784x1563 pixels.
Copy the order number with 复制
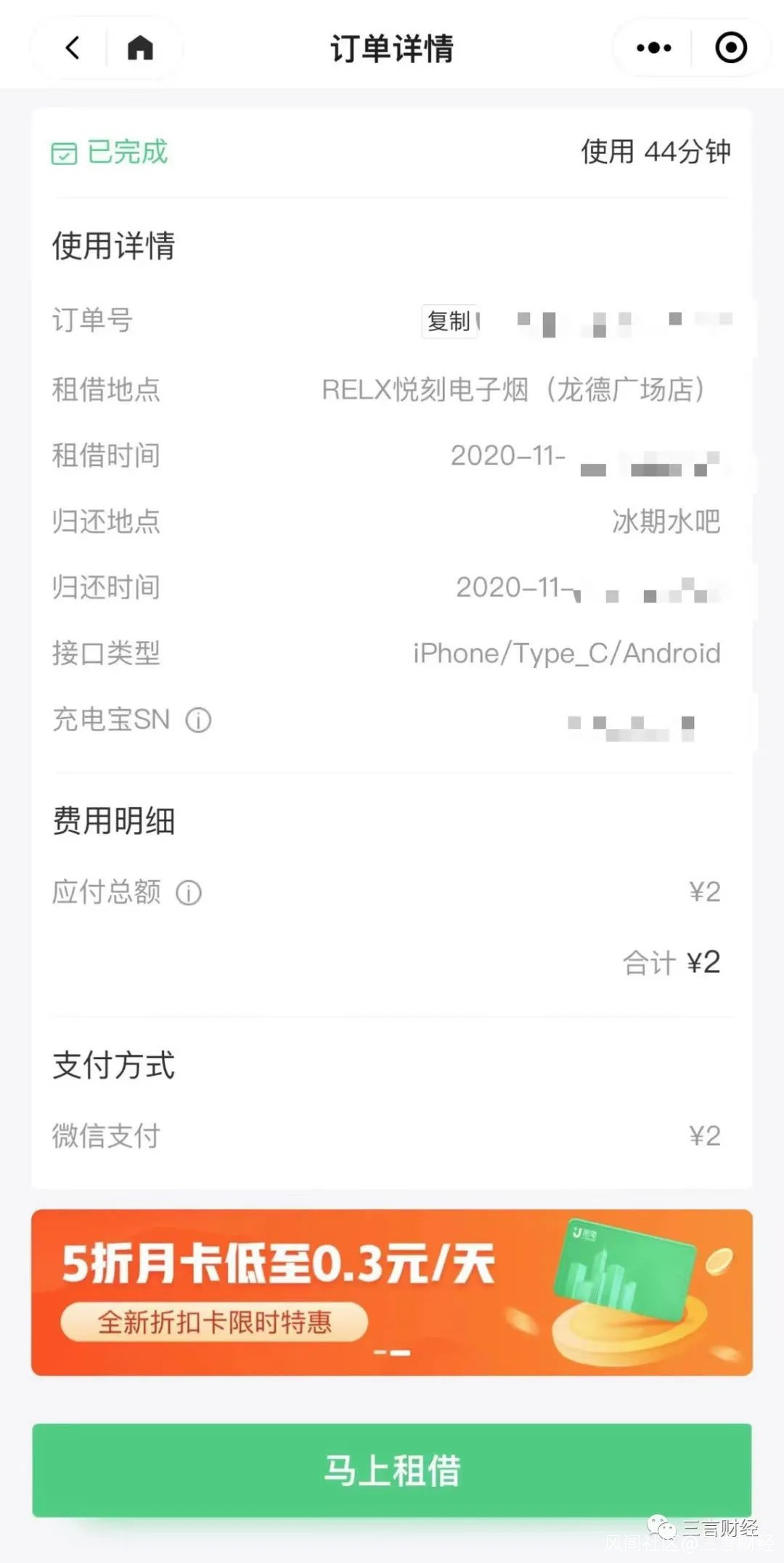pyautogui.click(x=449, y=321)
